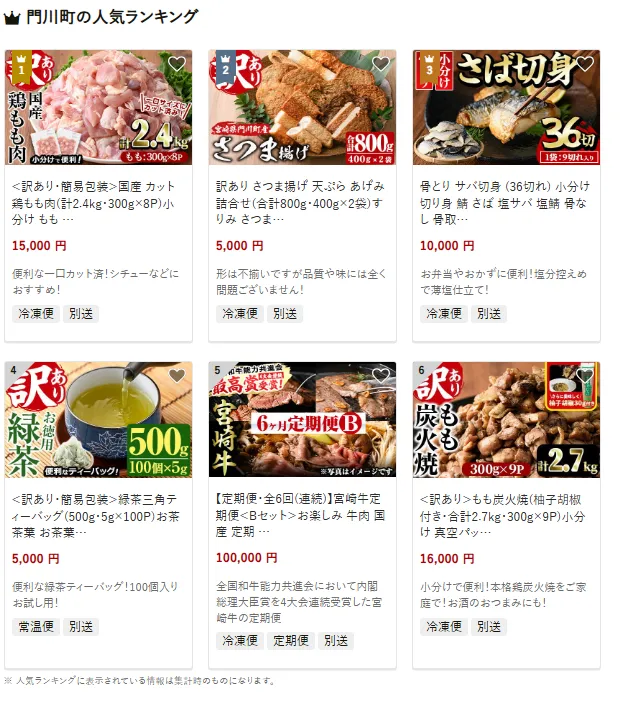This screenshot has height=703, width=631.
Task: Favorite the Satsuma-age 800g item
Action: pyautogui.click(x=381, y=64)
